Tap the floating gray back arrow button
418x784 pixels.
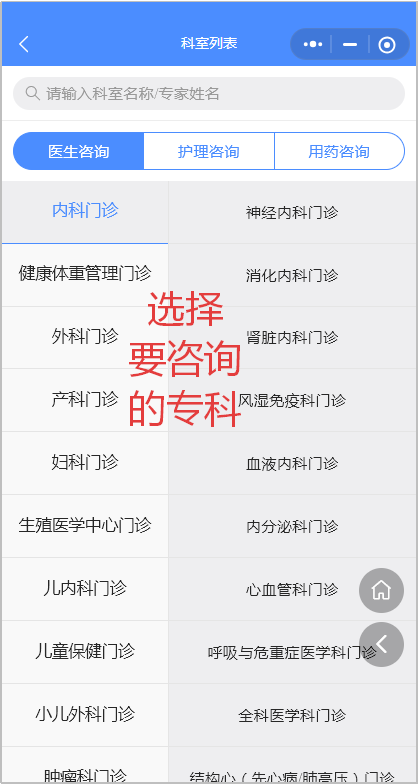tap(381, 644)
